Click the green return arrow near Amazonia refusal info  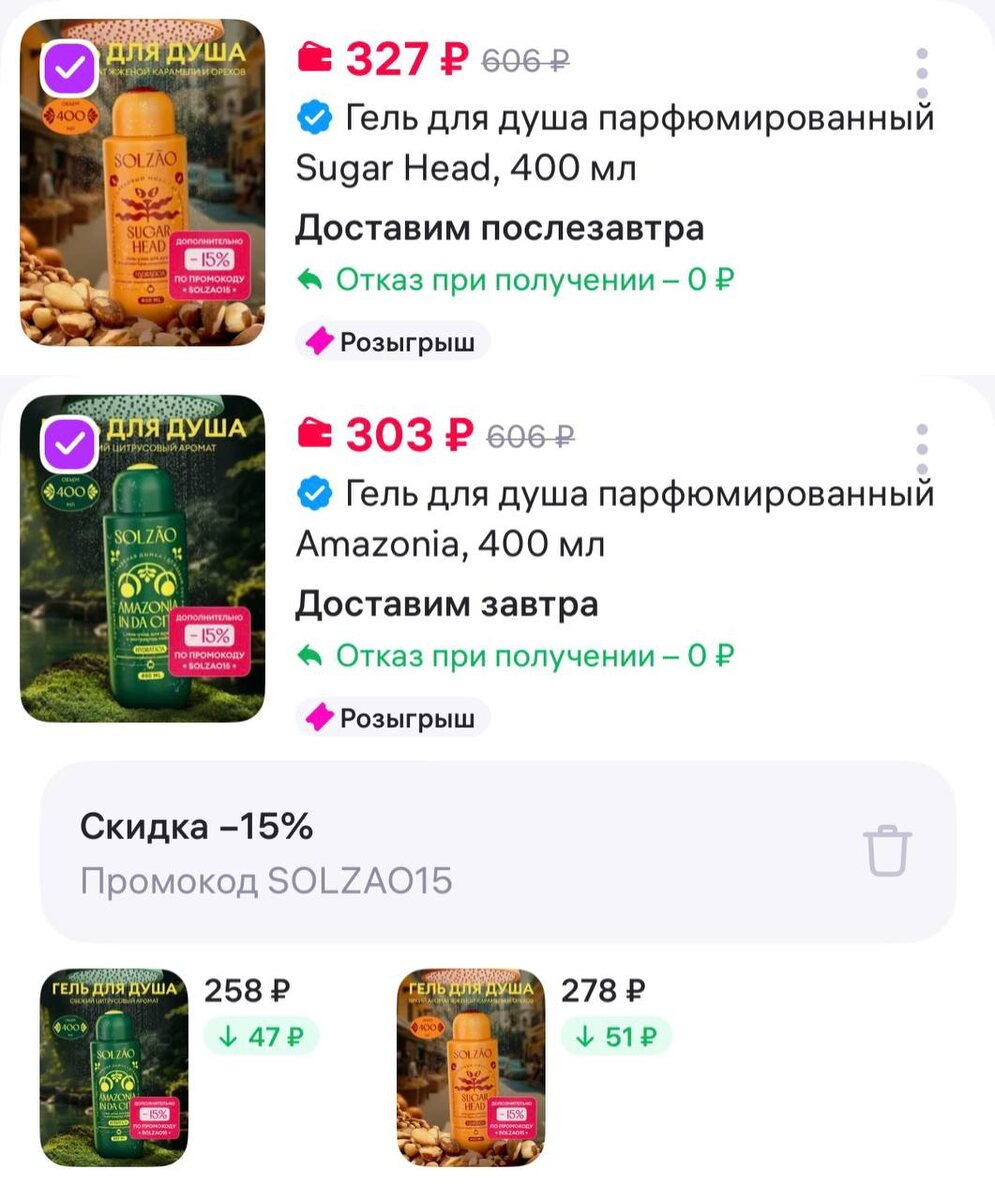(x=311, y=654)
